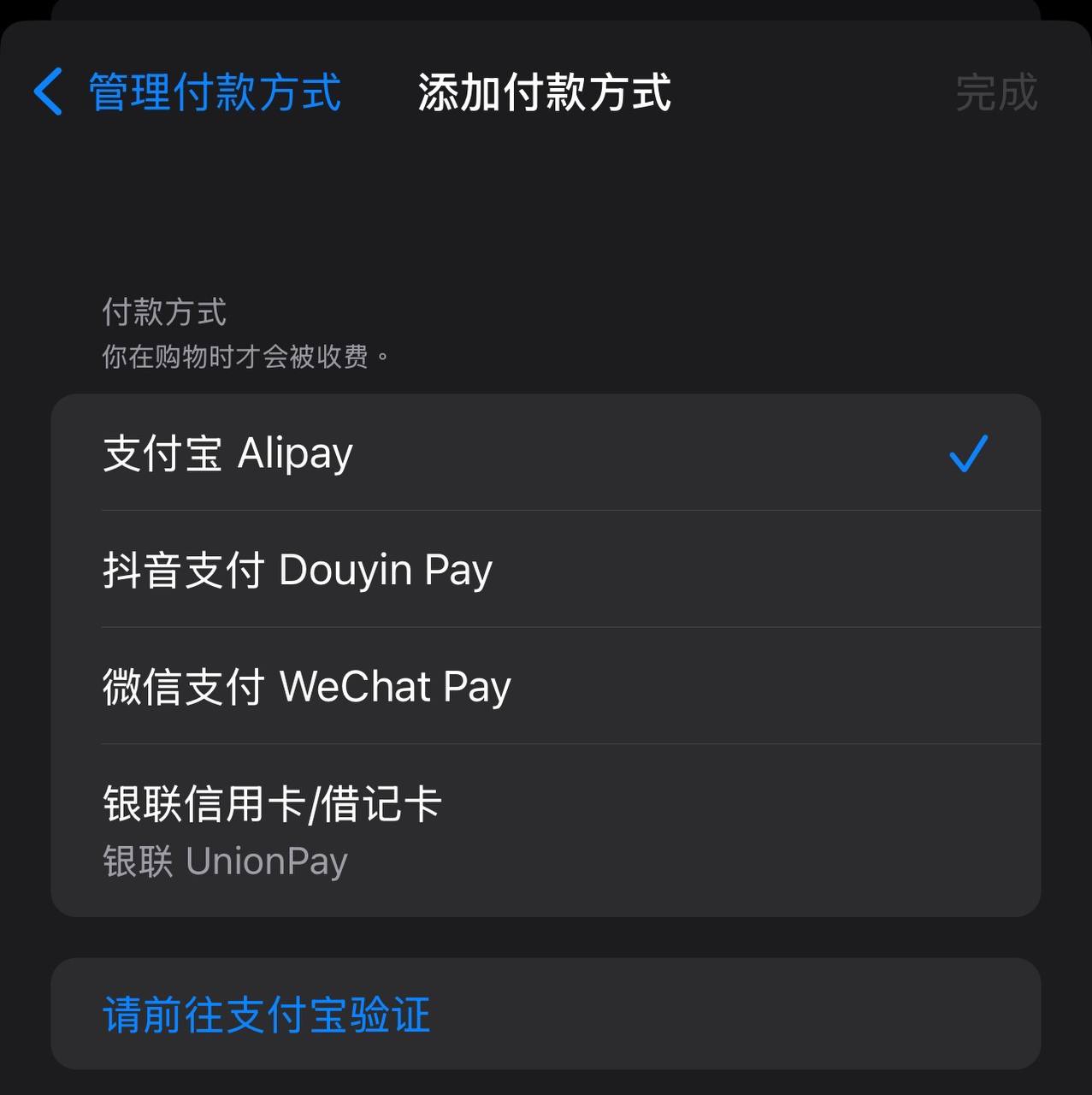Viewport: 1092px width, 1095px height.
Task: Open the Alipay verification prompt row
Action: [x=546, y=1015]
